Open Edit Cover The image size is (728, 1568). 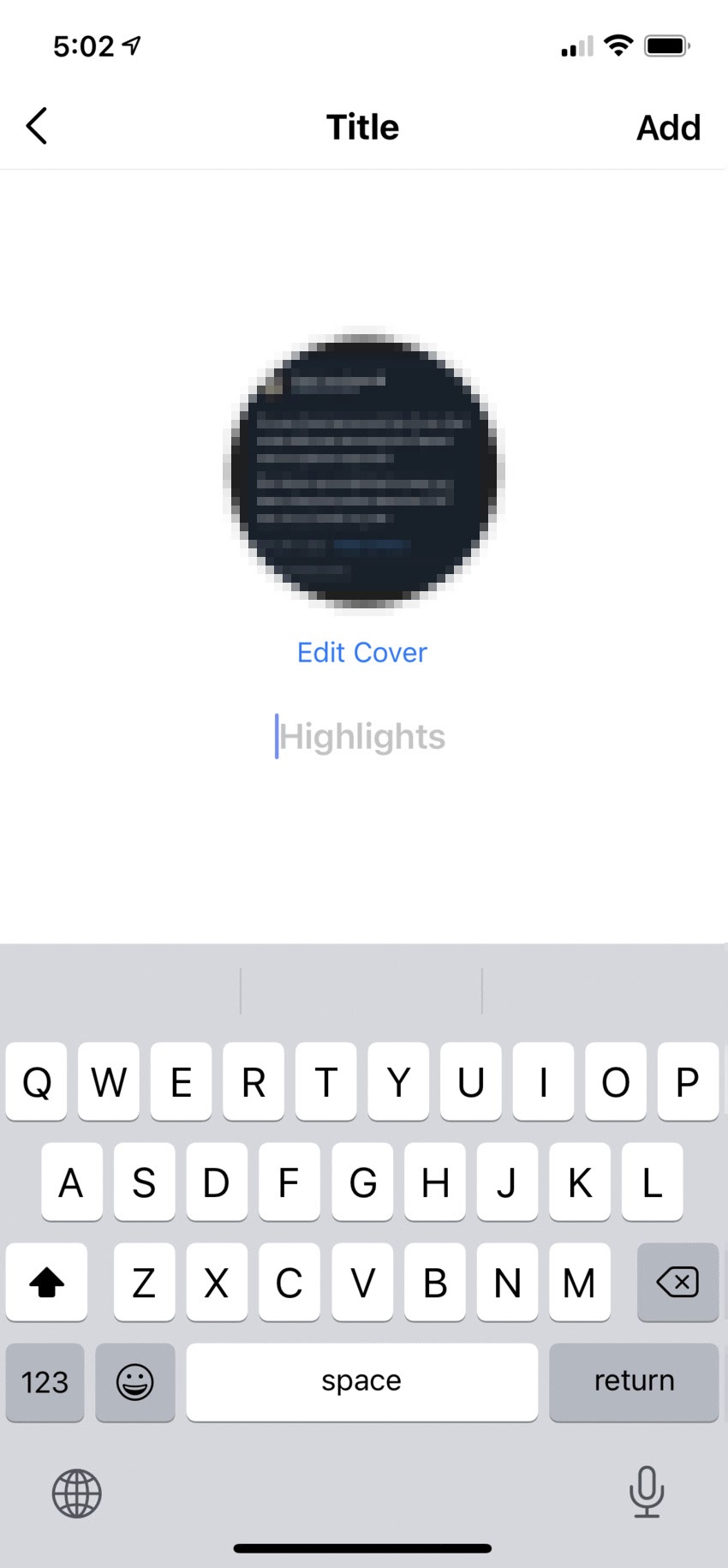[362, 652]
